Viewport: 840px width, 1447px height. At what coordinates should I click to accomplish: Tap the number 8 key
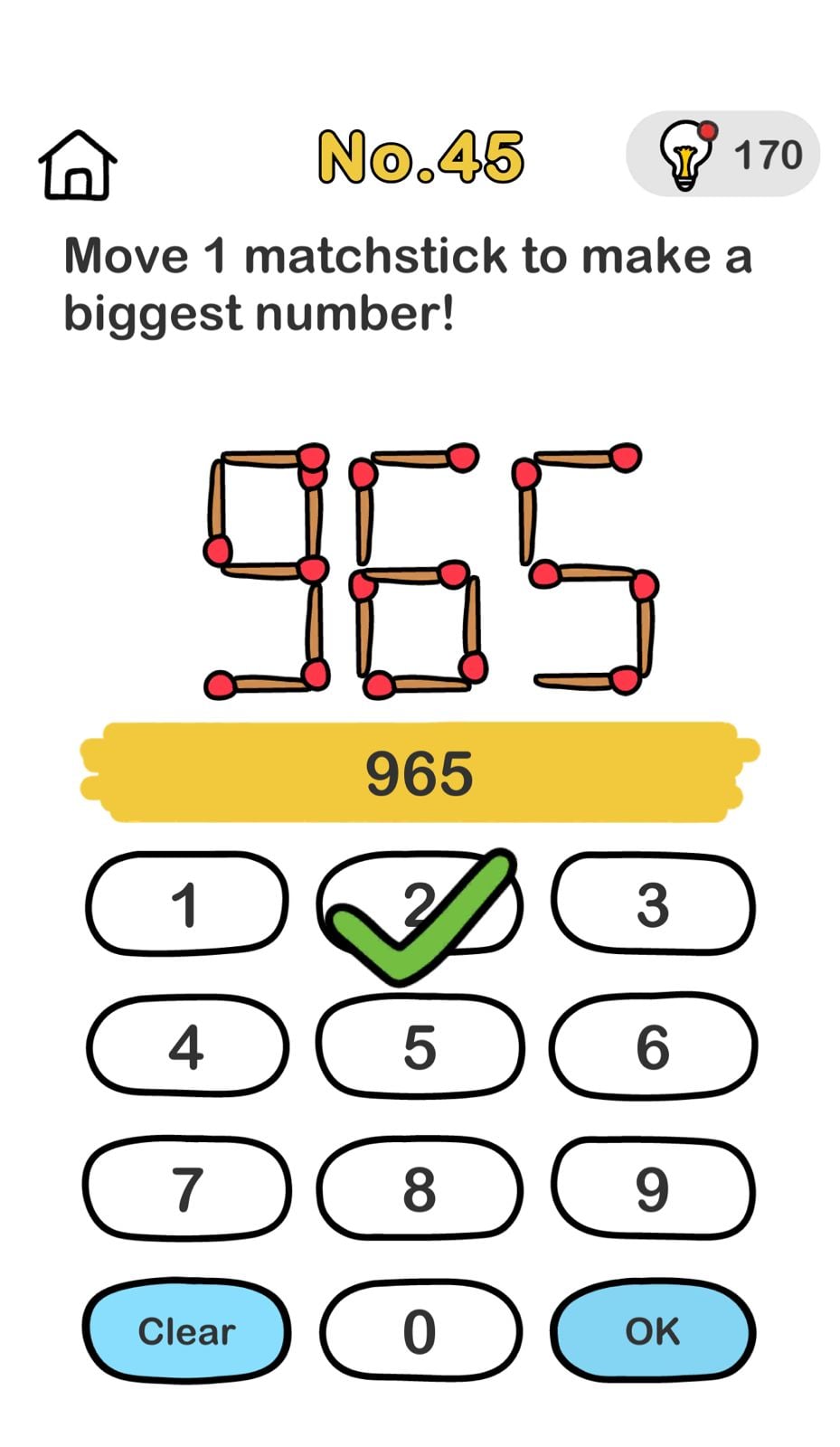[420, 1188]
